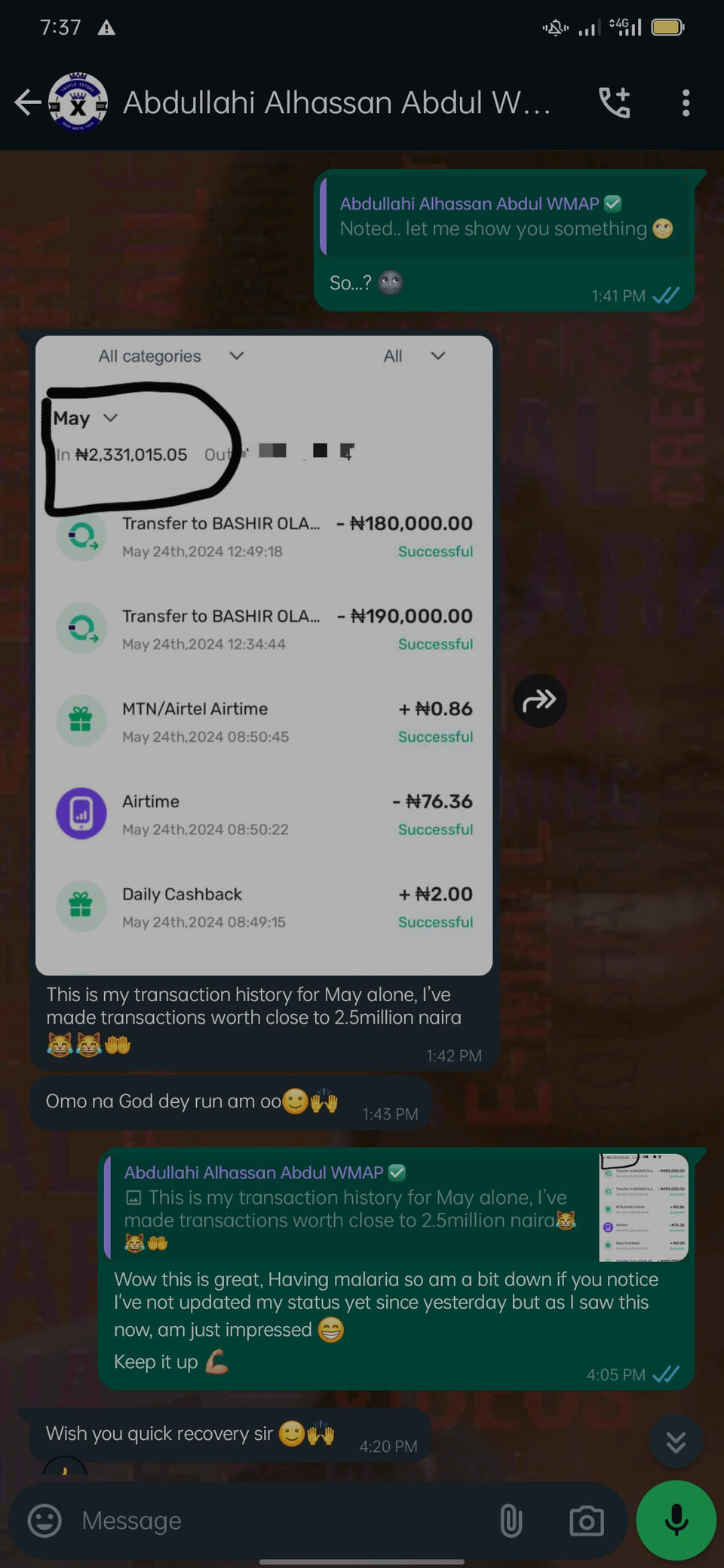Start a call with Abdullahi Alhassan
The height and width of the screenshot is (1568, 724).
(614, 103)
